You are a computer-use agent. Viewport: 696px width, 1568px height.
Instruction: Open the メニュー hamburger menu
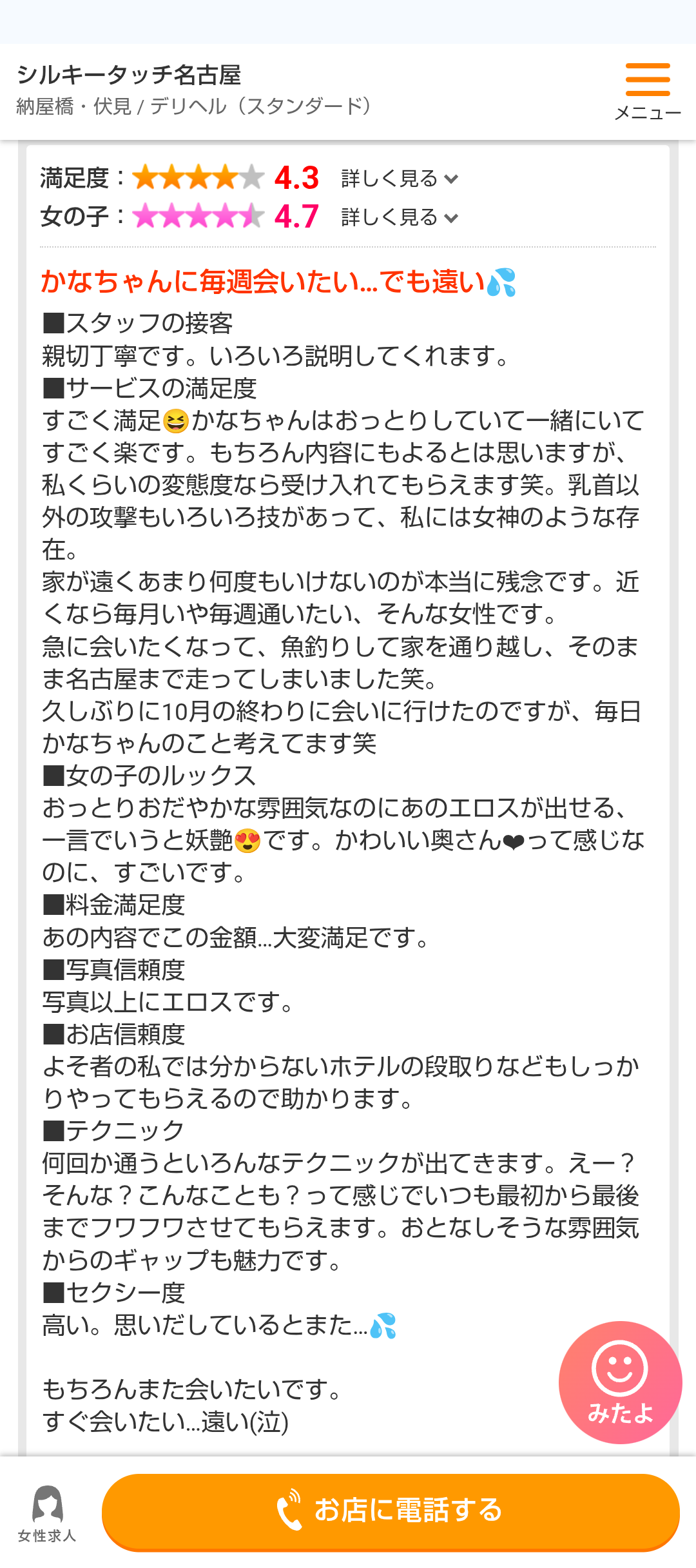pyautogui.click(x=647, y=91)
